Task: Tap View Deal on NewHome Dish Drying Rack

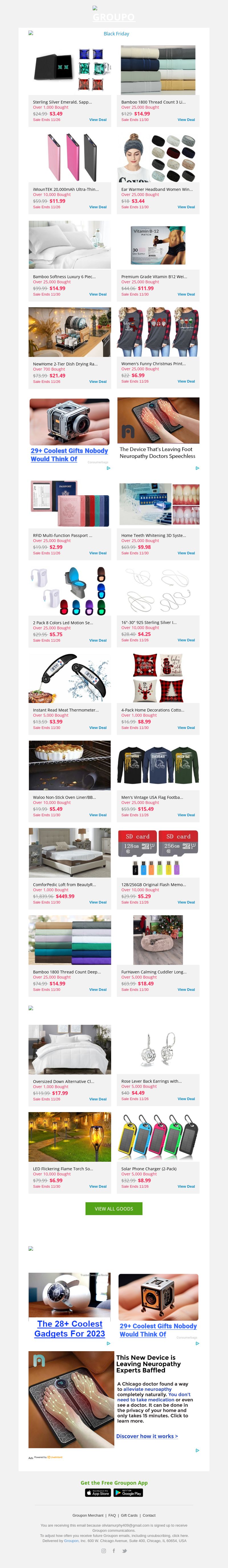Action: 98,382
